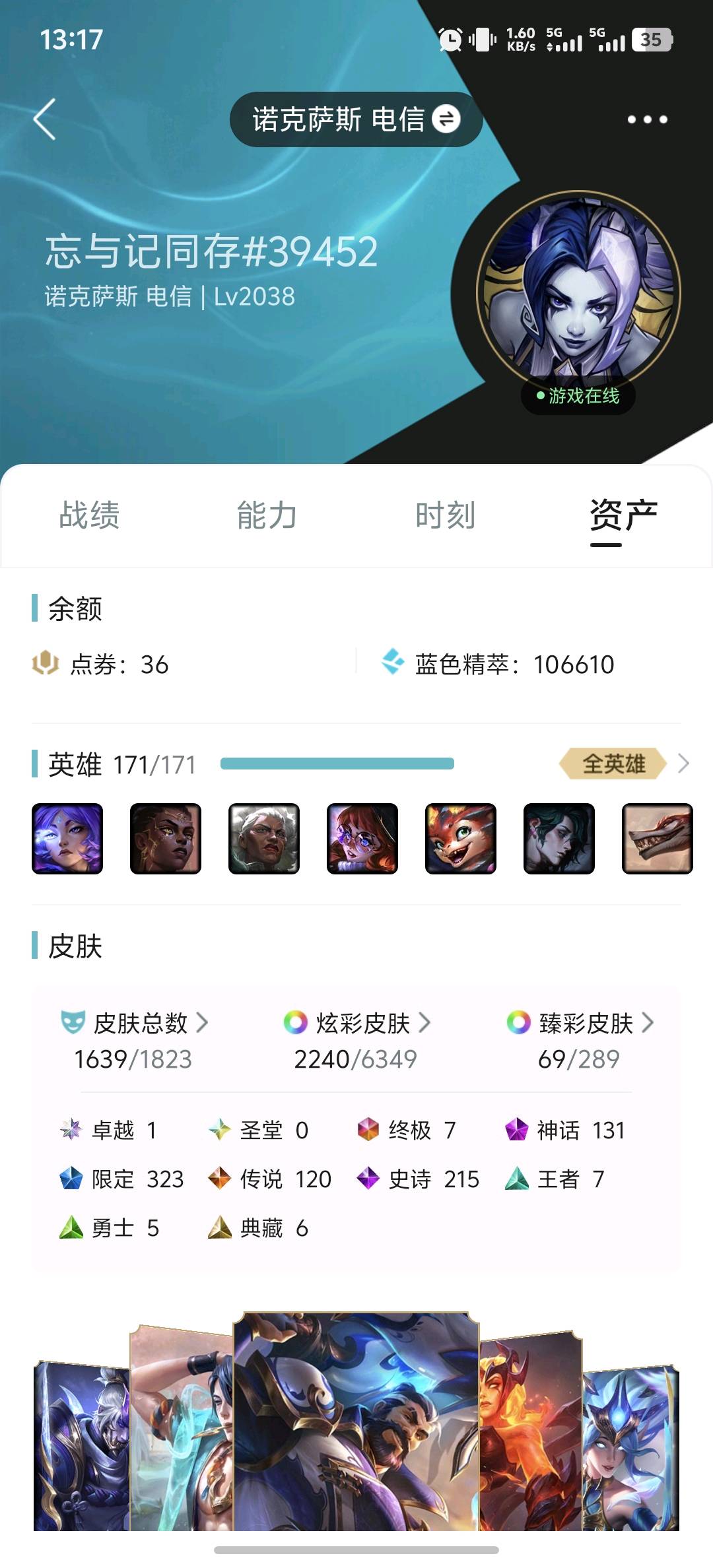Switch to the 能力 tab
The image size is (713, 1568).
(x=267, y=515)
